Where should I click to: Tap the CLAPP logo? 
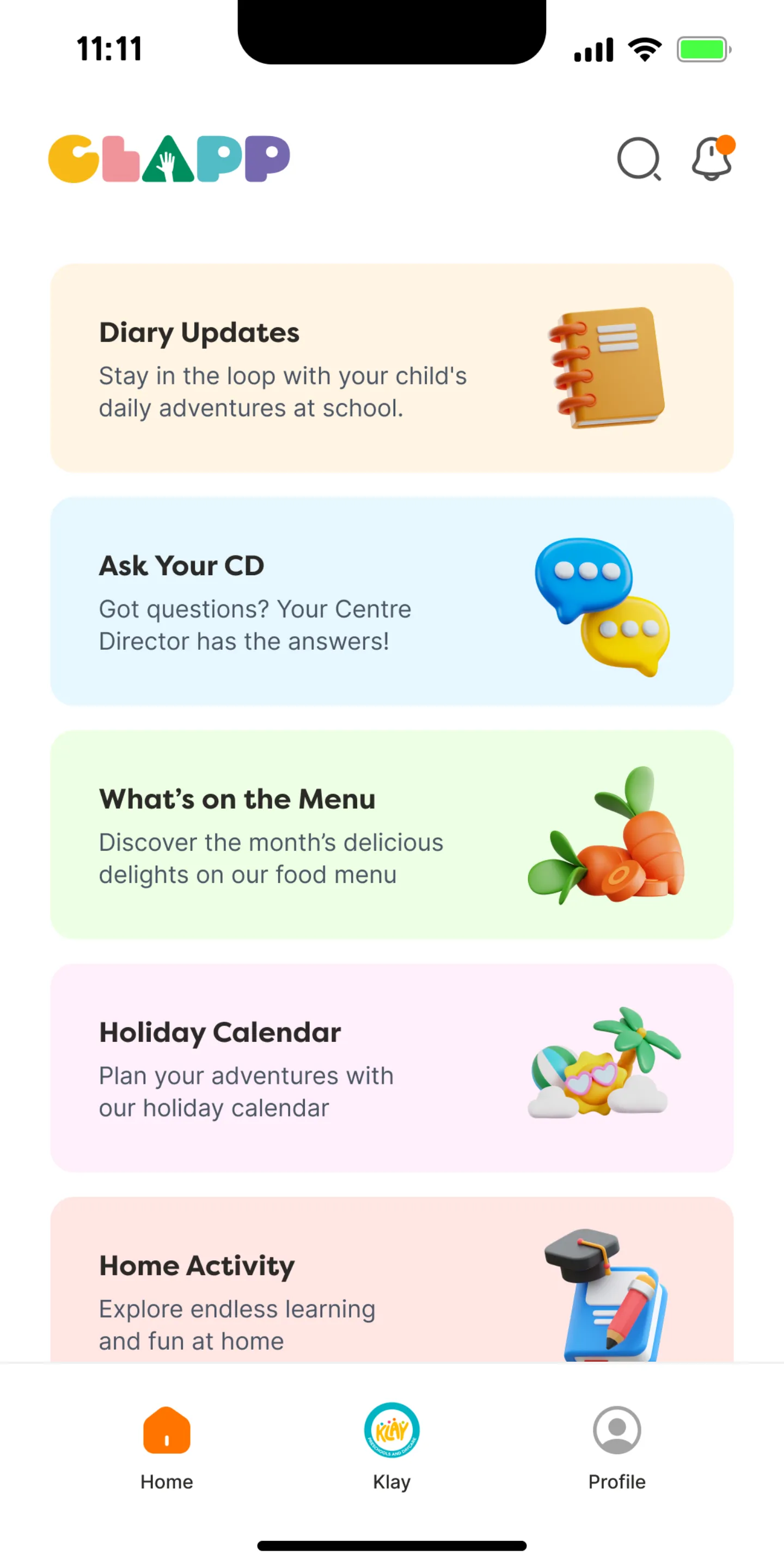click(x=170, y=158)
